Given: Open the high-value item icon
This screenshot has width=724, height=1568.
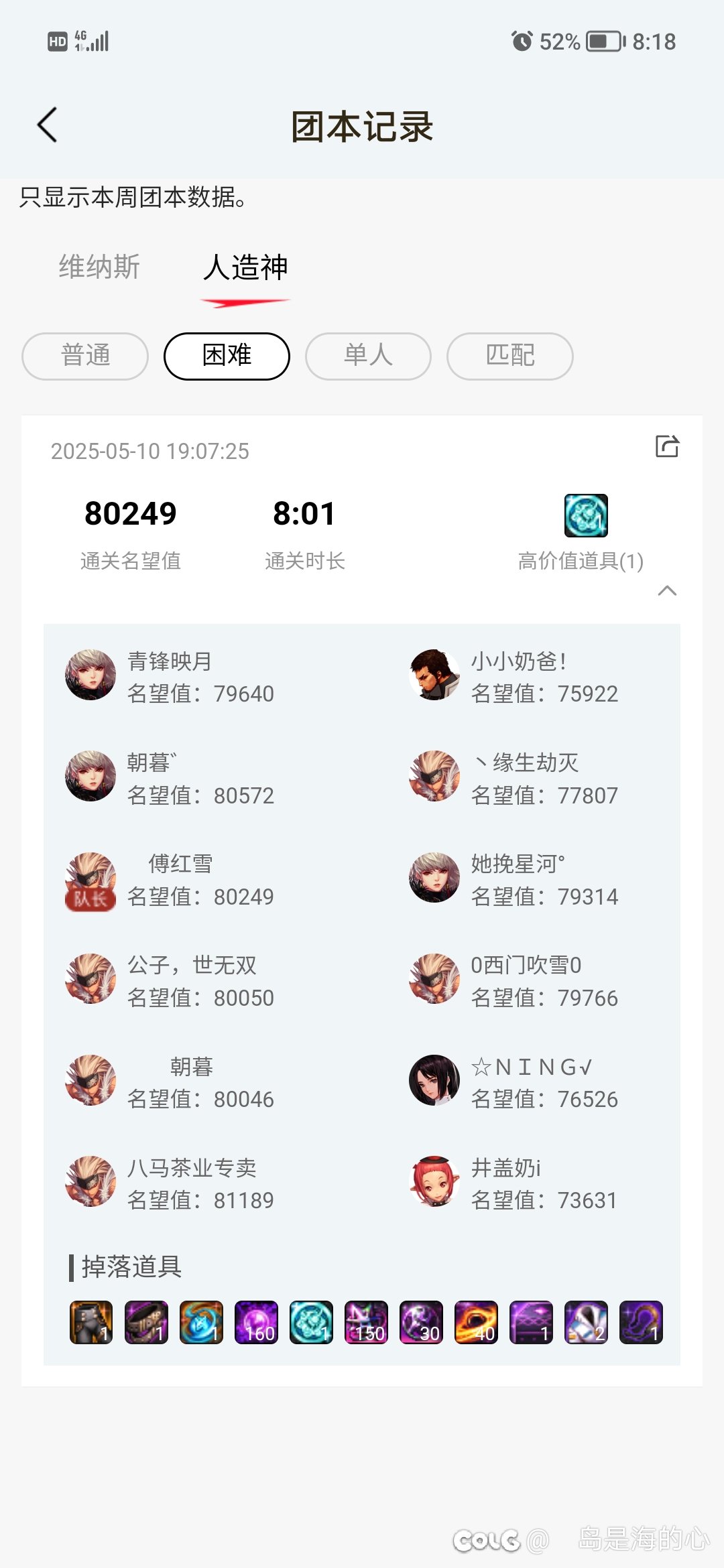Looking at the screenshot, I should pos(586,515).
